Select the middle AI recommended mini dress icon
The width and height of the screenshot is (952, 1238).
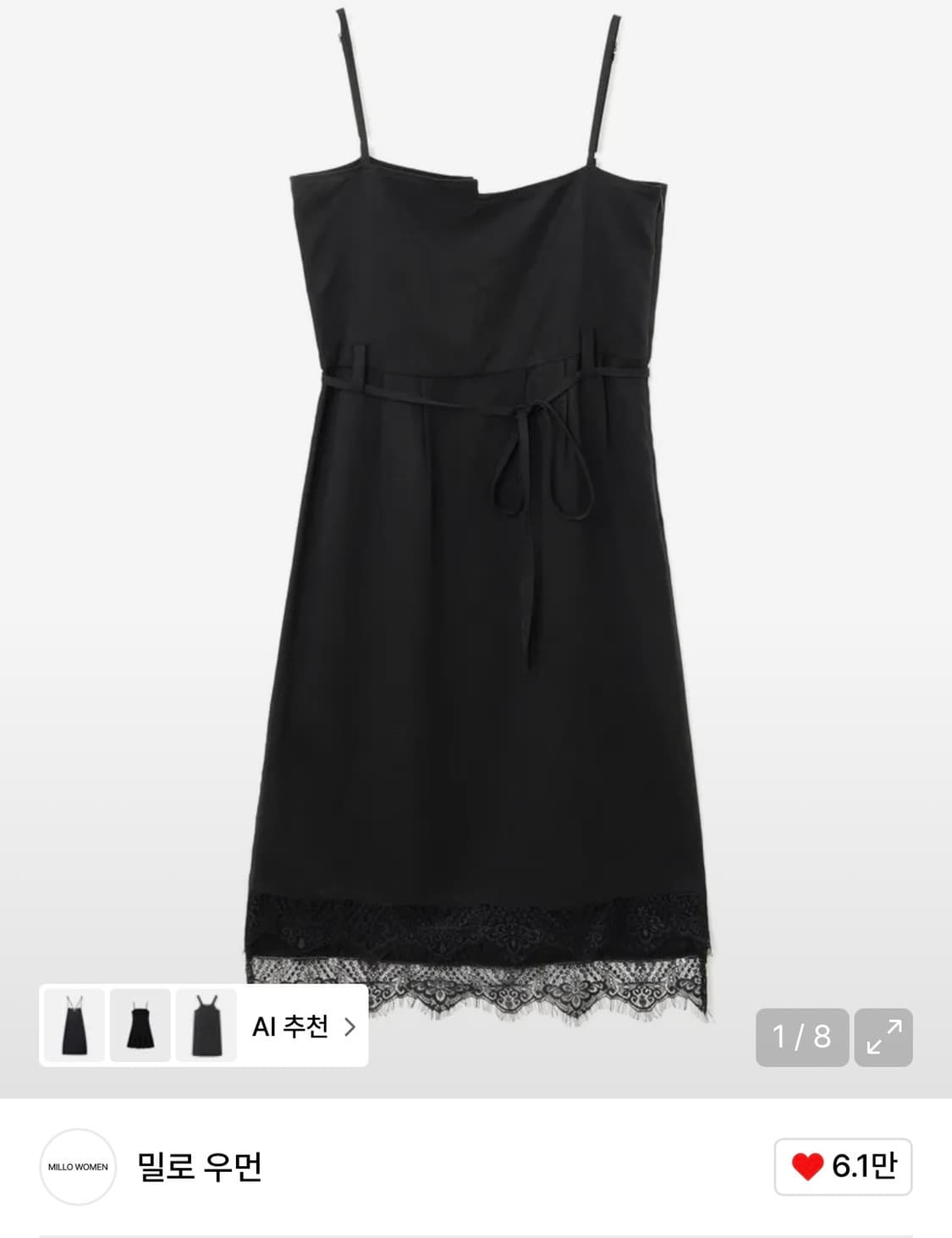[138, 1026]
